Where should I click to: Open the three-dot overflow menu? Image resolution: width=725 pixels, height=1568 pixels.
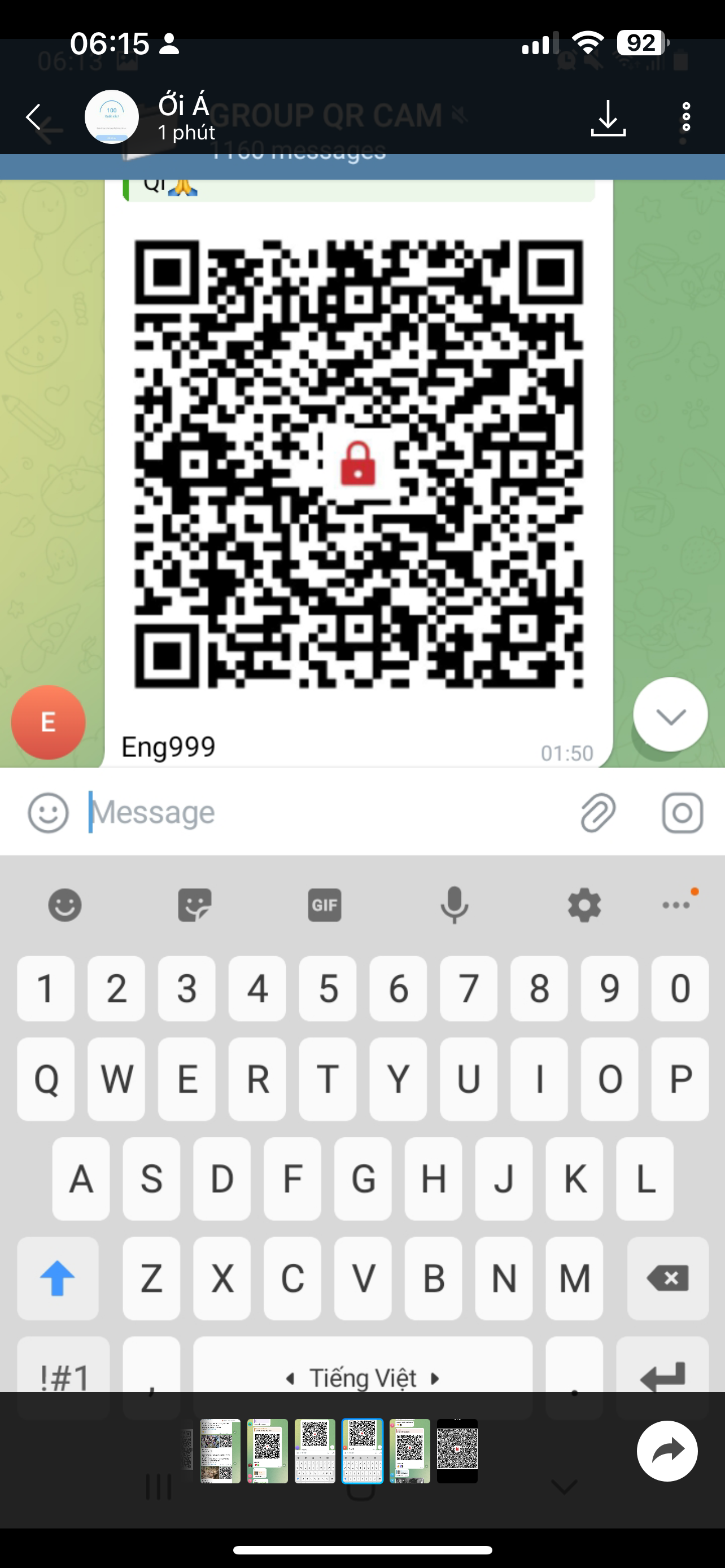(686, 117)
